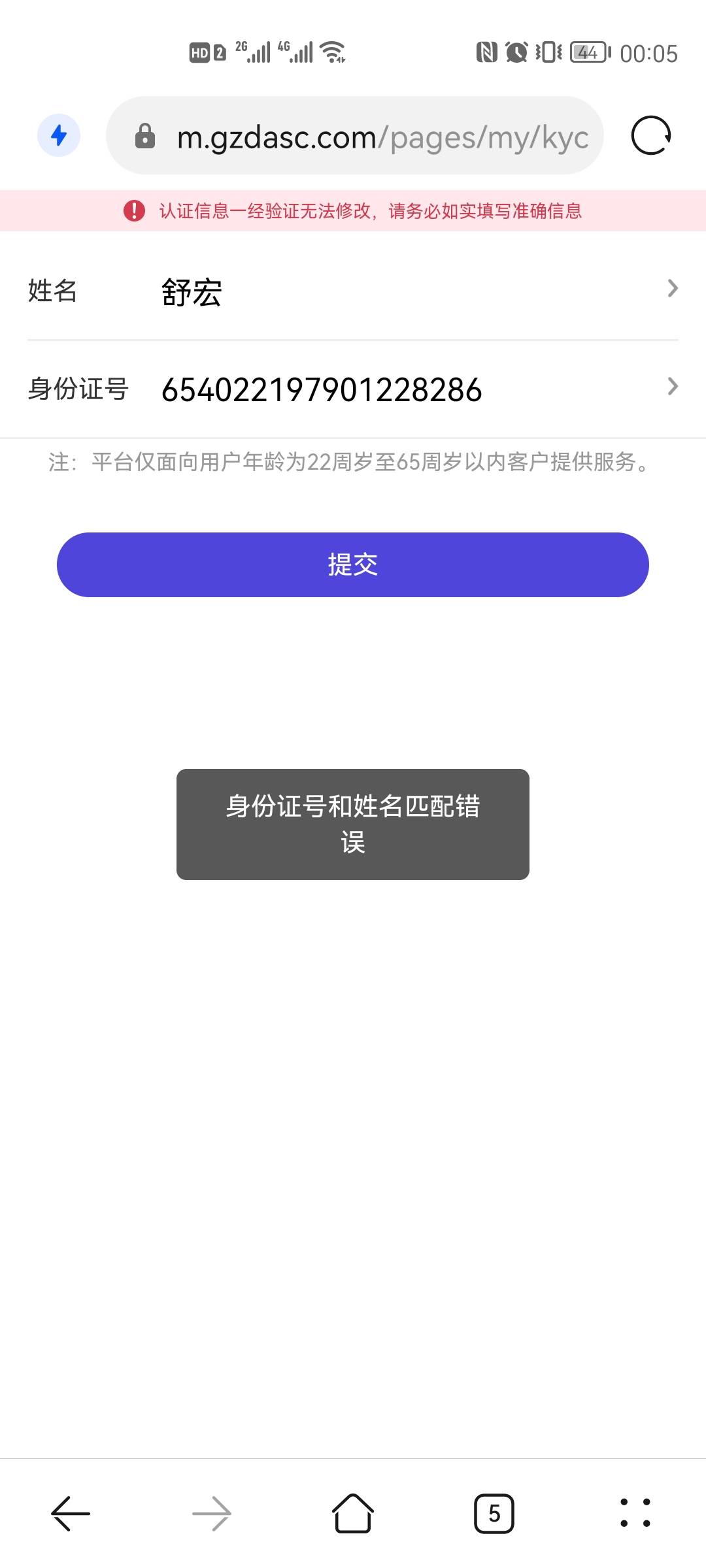
Task: Open the URL address bar
Action: tap(354, 135)
